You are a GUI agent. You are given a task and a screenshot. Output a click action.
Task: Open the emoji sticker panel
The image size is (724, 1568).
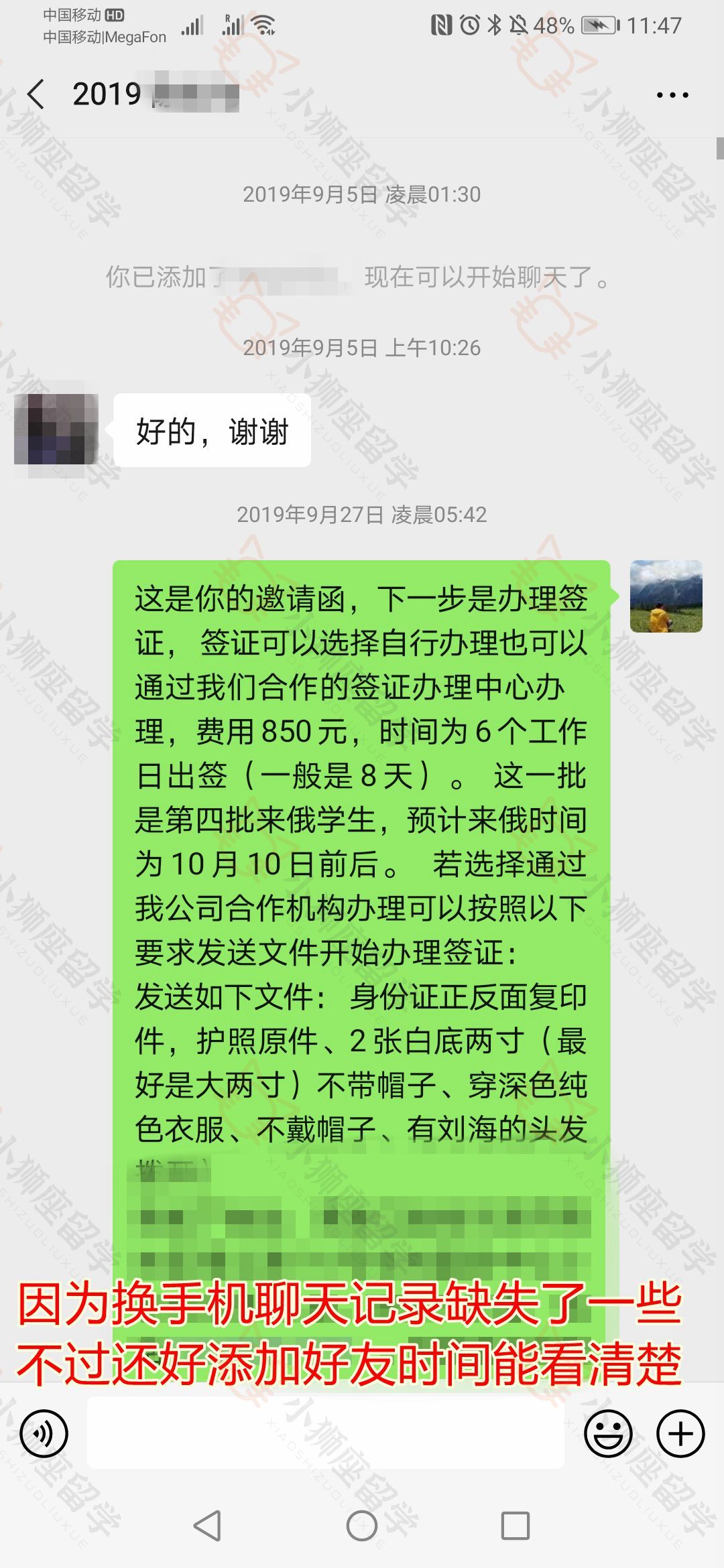[608, 1434]
